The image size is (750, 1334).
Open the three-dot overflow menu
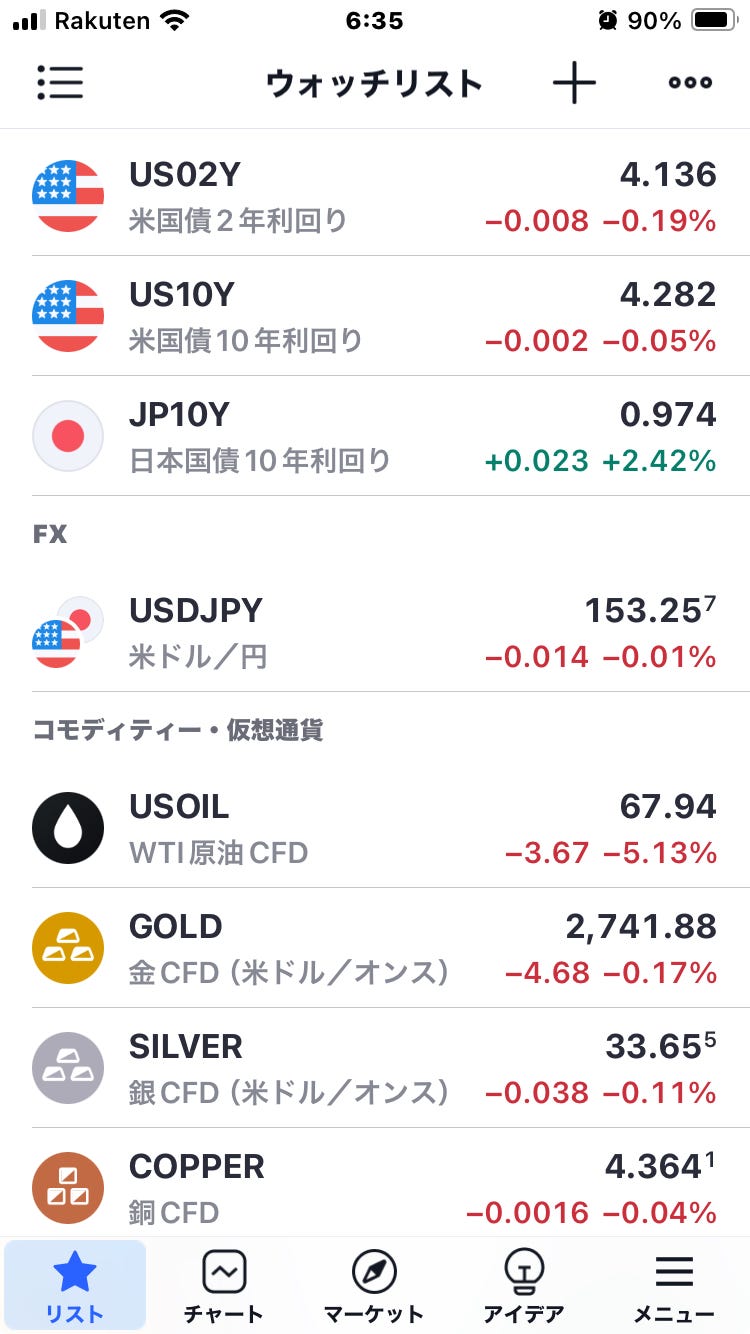tap(690, 83)
